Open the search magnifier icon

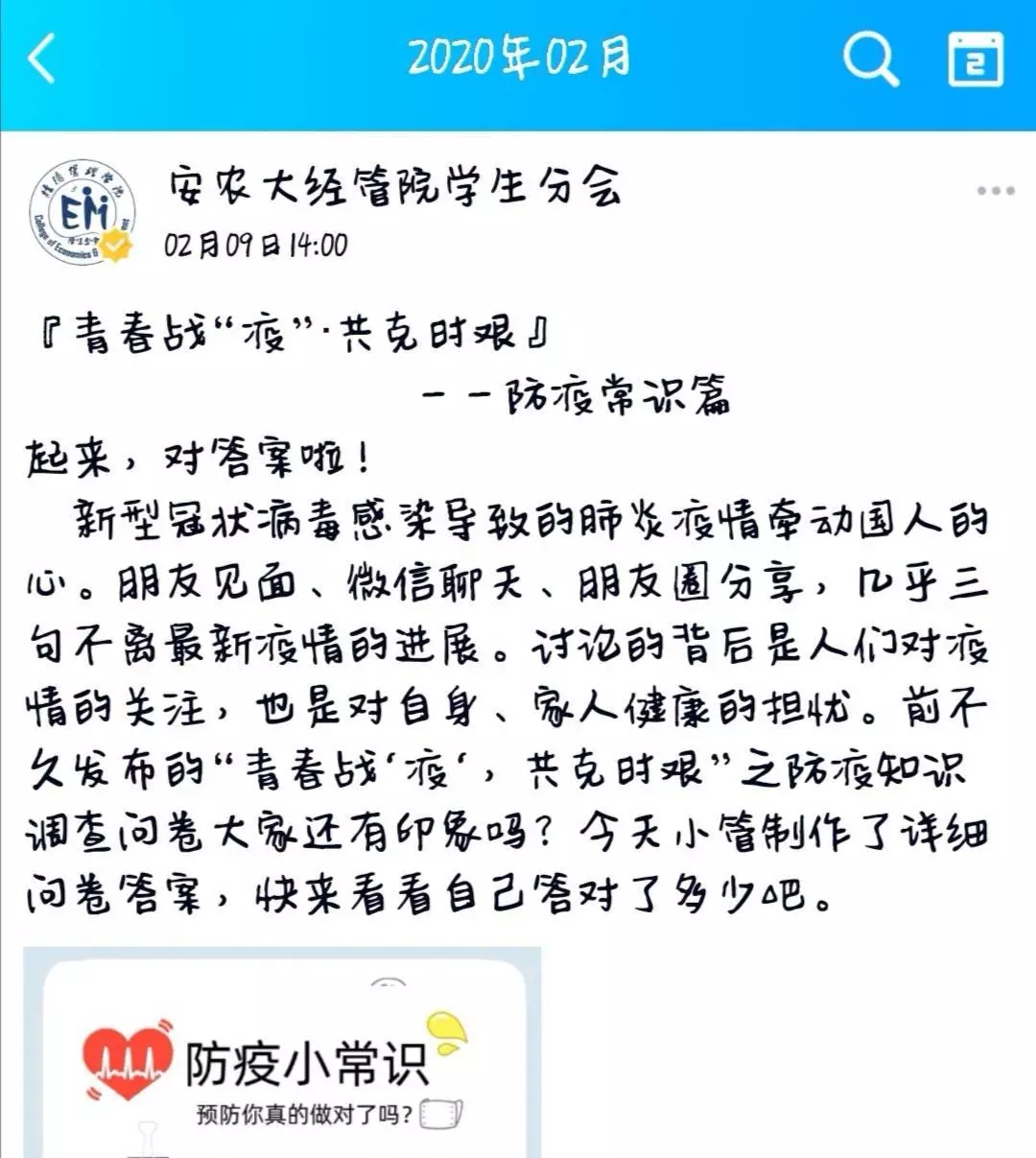click(x=869, y=59)
